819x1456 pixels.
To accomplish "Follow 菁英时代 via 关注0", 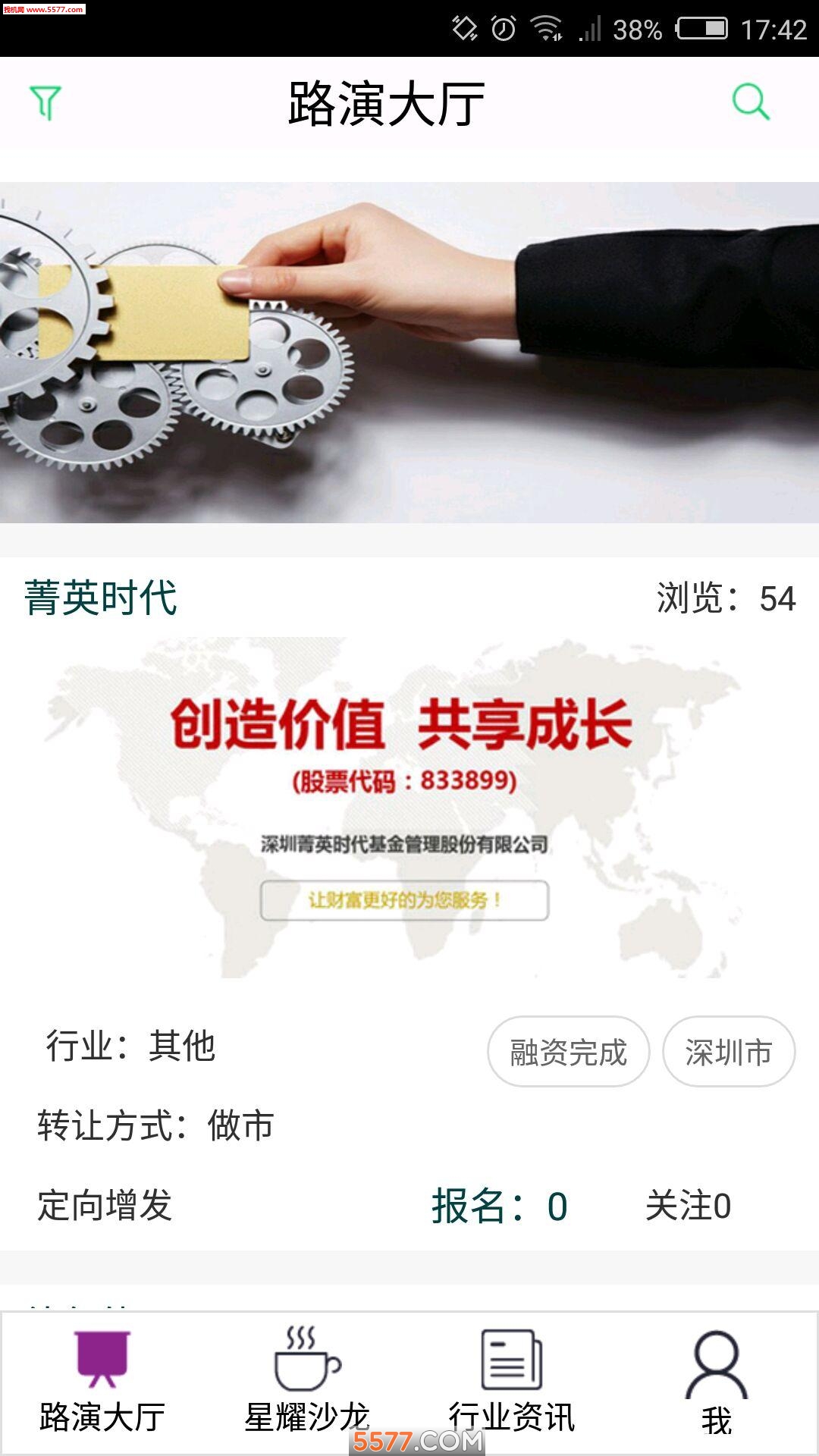I will click(688, 1206).
